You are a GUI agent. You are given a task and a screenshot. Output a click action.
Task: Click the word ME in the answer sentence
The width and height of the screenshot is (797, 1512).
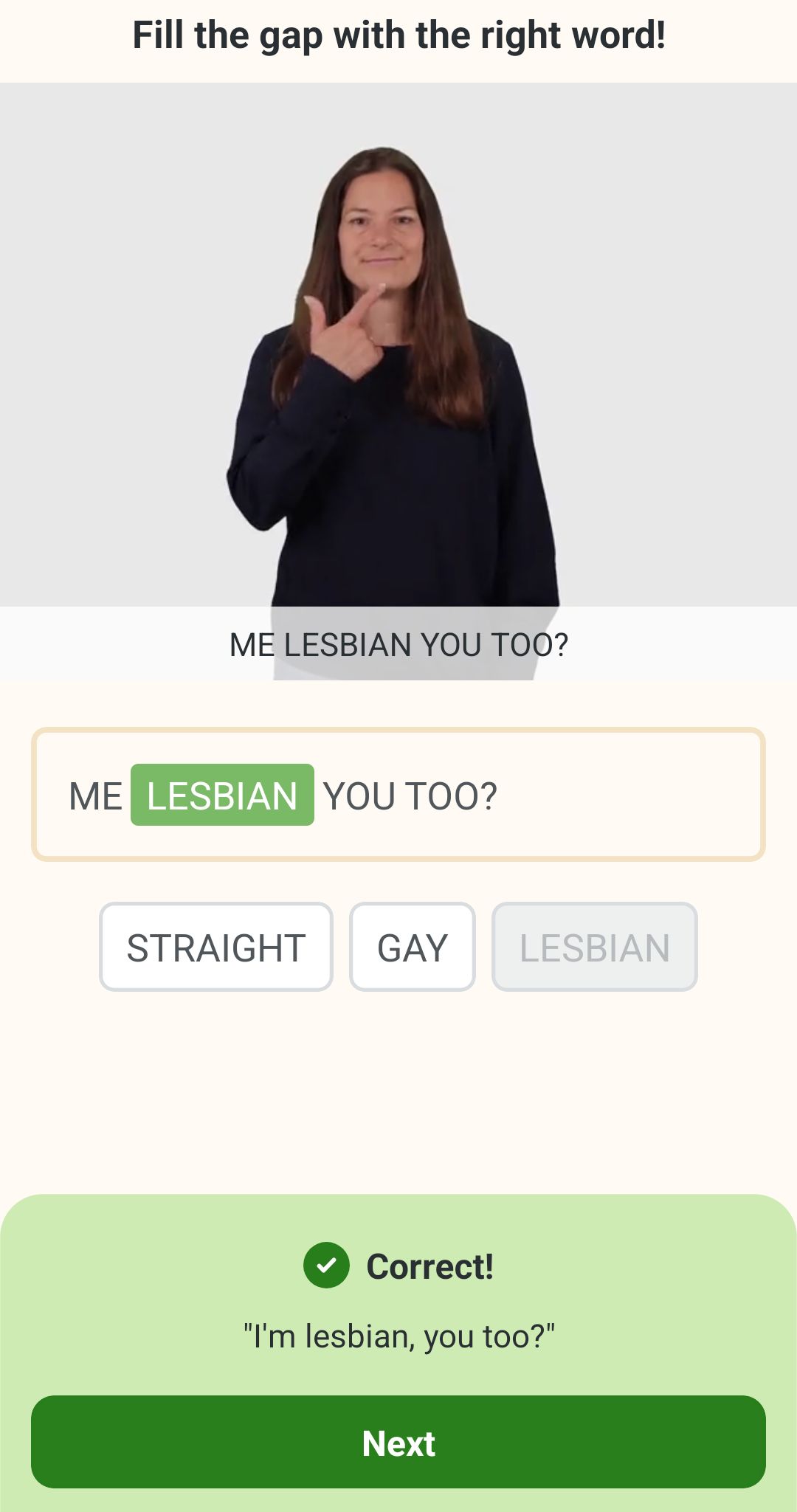95,796
